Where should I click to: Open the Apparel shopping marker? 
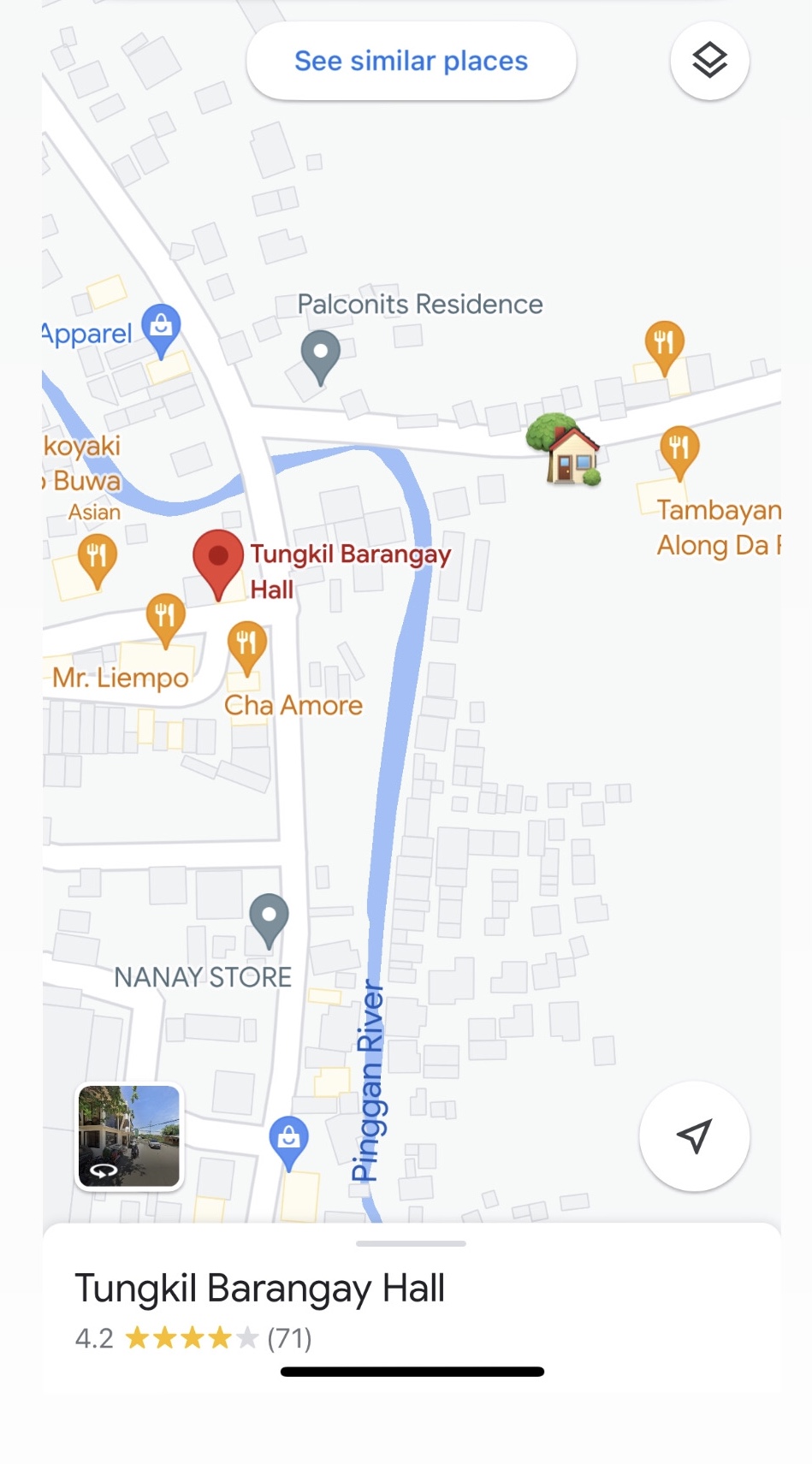pyautogui.click(x=161, y=329)
